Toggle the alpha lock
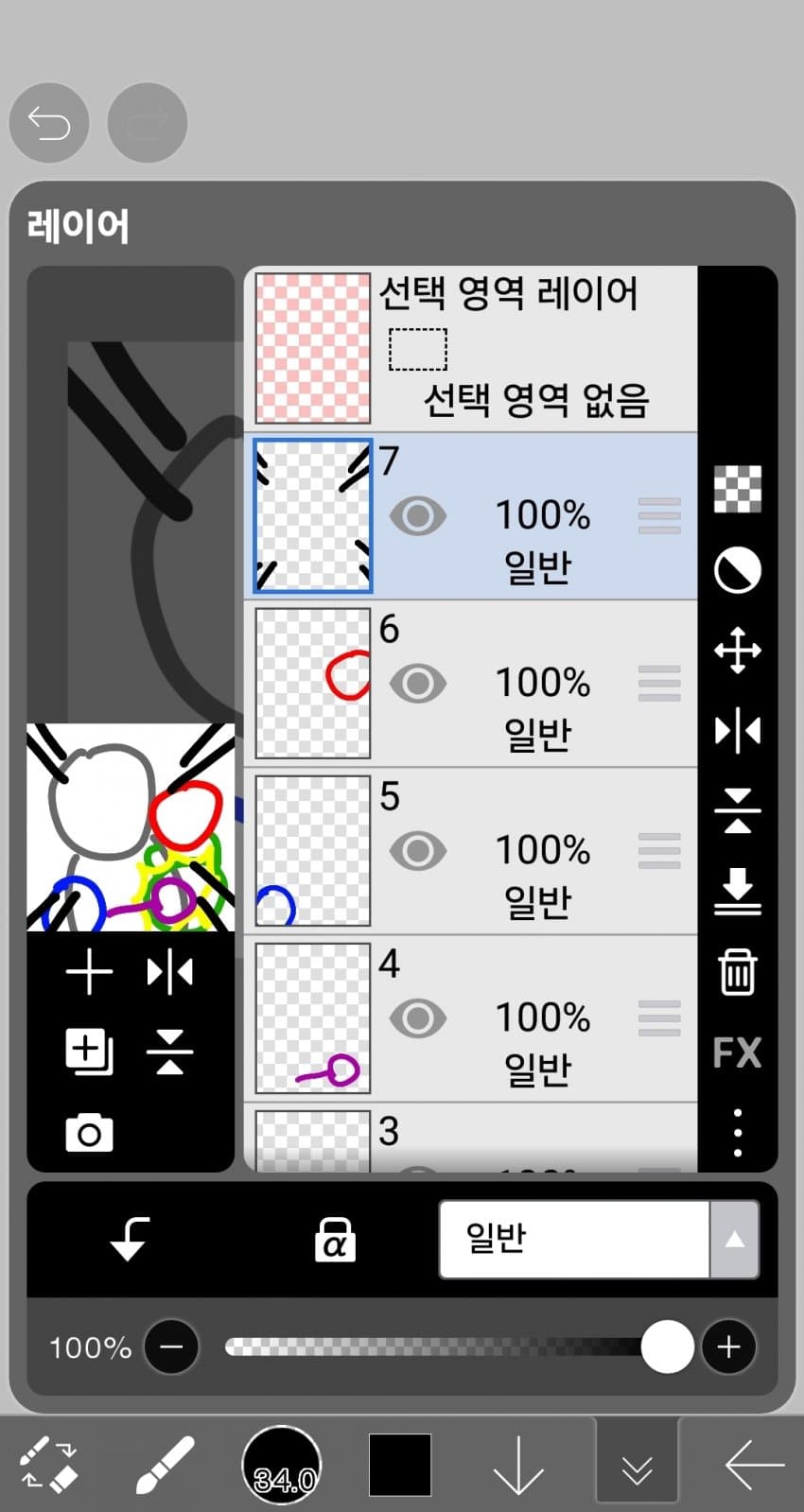The width and height of the screenshot is (804, 1512). [x=334, y=1240]
